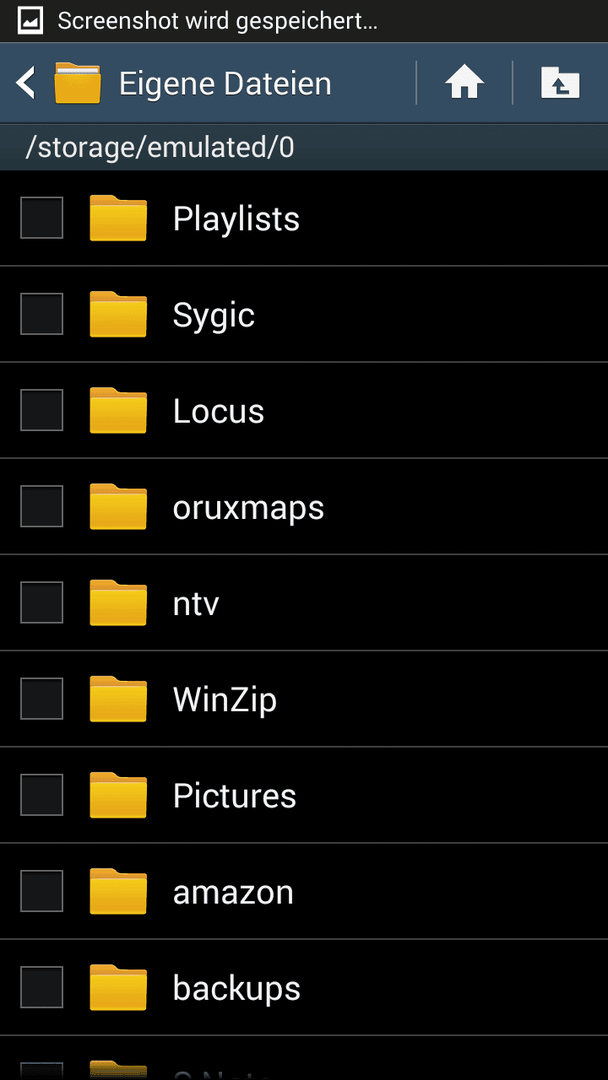
Task: Open the Pictures folder
Action: [x=304, y=796]
